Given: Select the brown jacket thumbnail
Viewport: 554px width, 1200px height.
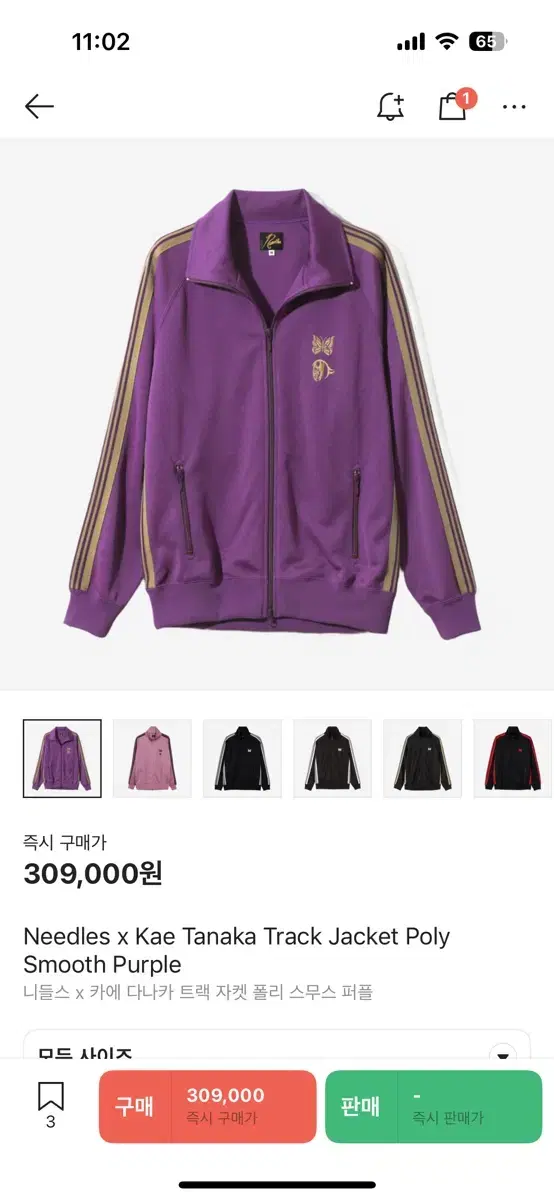Looking at the screenshot, I should tap(332, 758).
